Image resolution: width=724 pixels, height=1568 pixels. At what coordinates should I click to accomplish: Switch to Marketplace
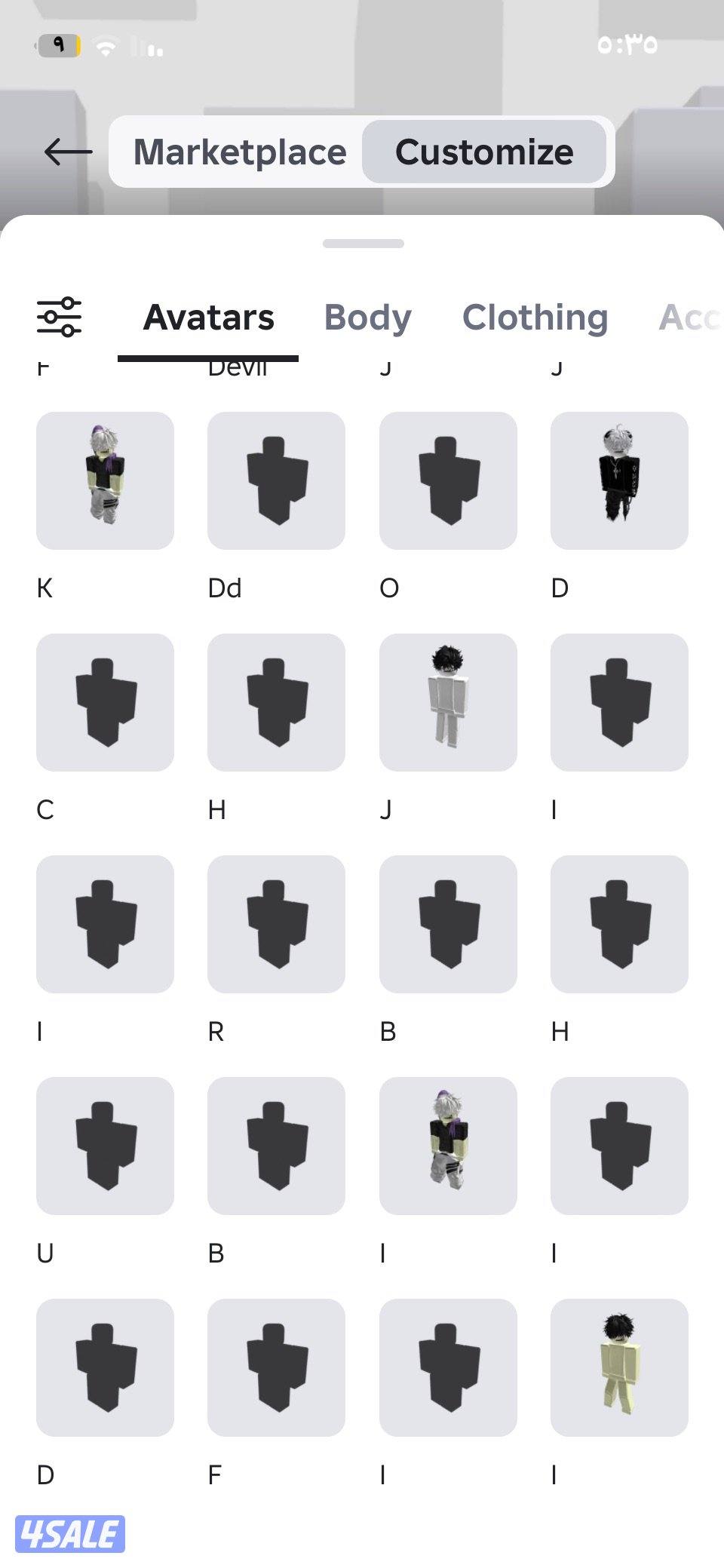240,152
